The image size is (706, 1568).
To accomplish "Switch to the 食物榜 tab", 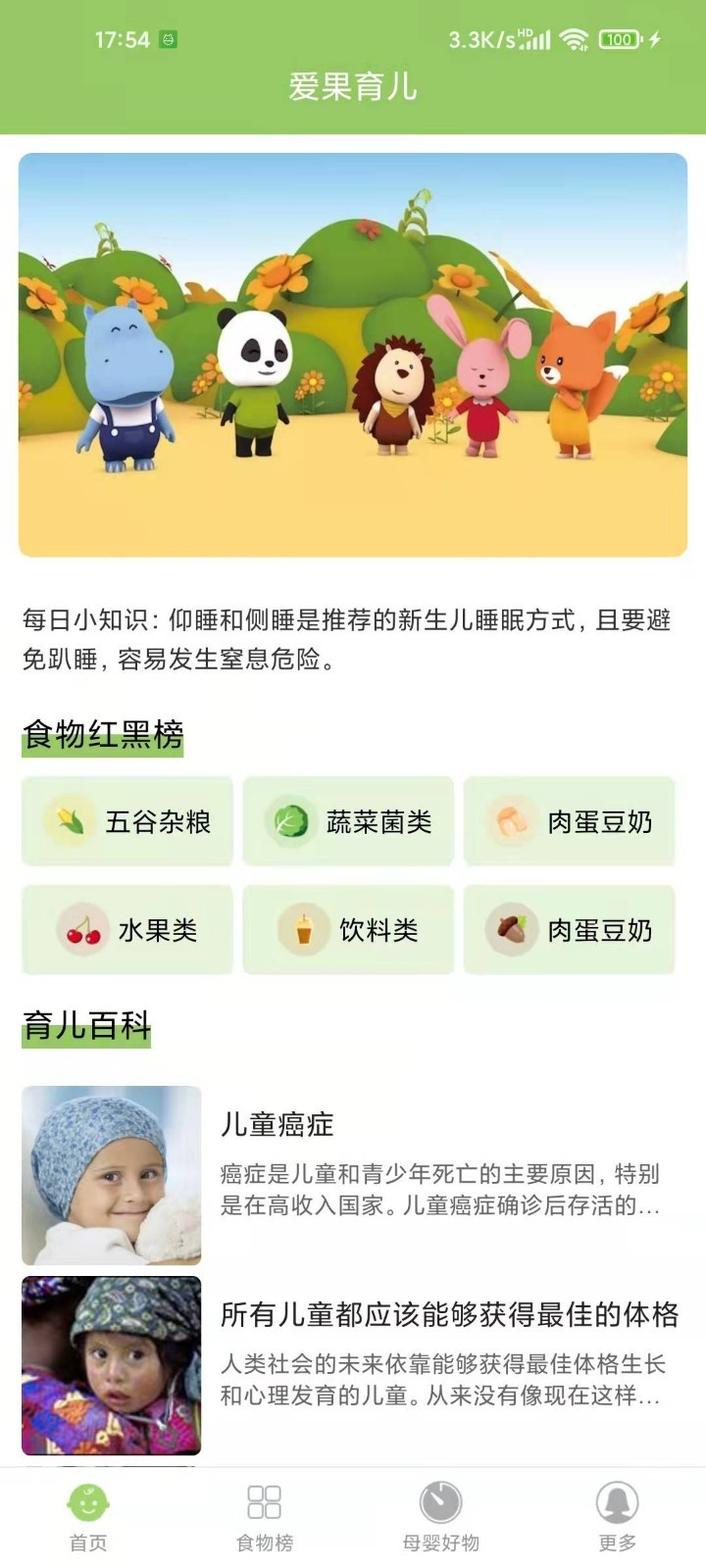I will pos(265,1517).
